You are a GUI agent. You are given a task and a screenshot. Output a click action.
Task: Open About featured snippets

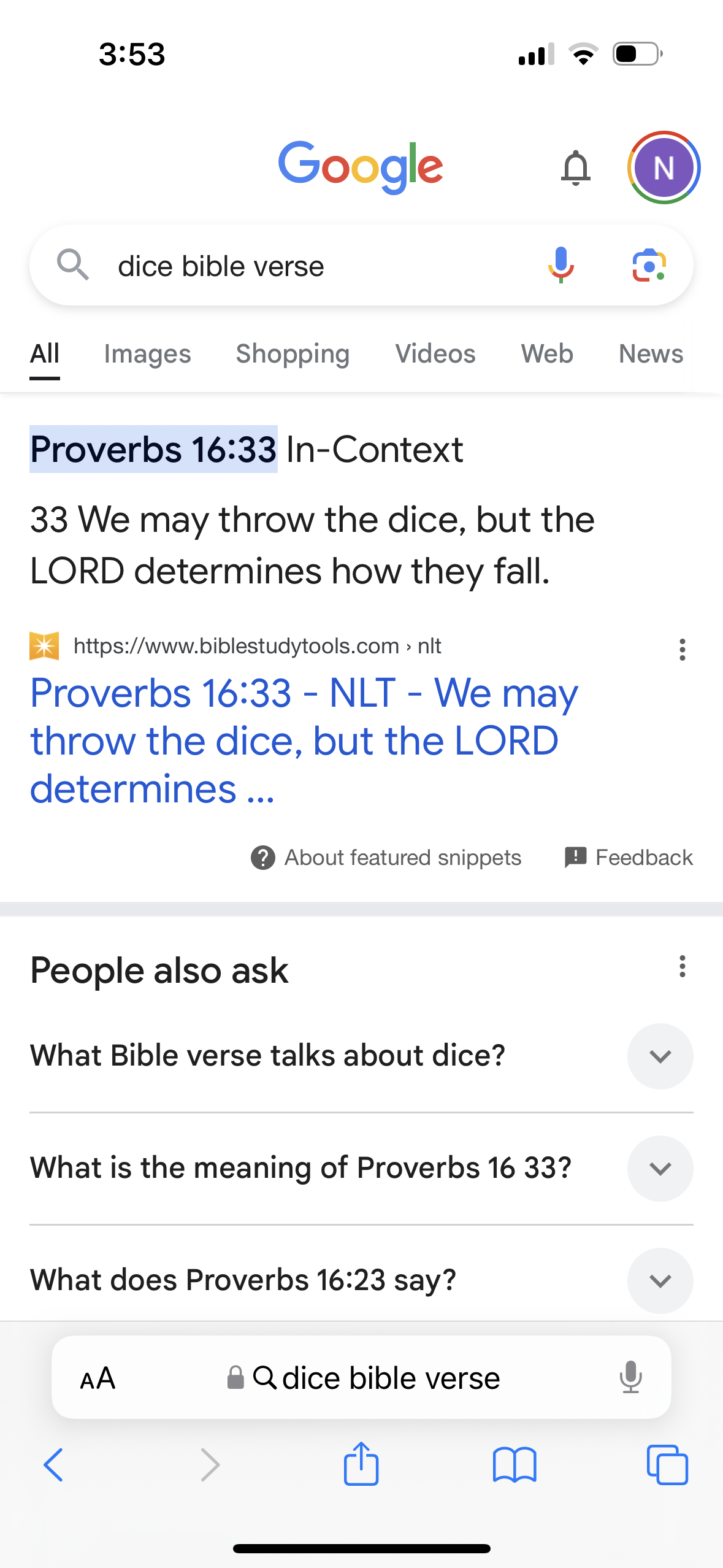(386, 858)
